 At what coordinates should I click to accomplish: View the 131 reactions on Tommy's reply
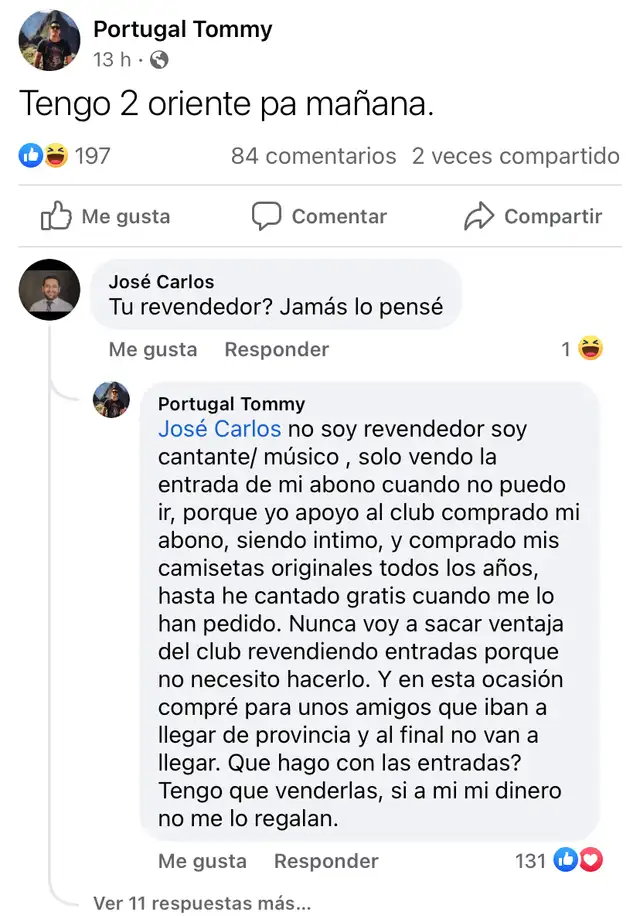pyautogui.click(x=563, y=861)
